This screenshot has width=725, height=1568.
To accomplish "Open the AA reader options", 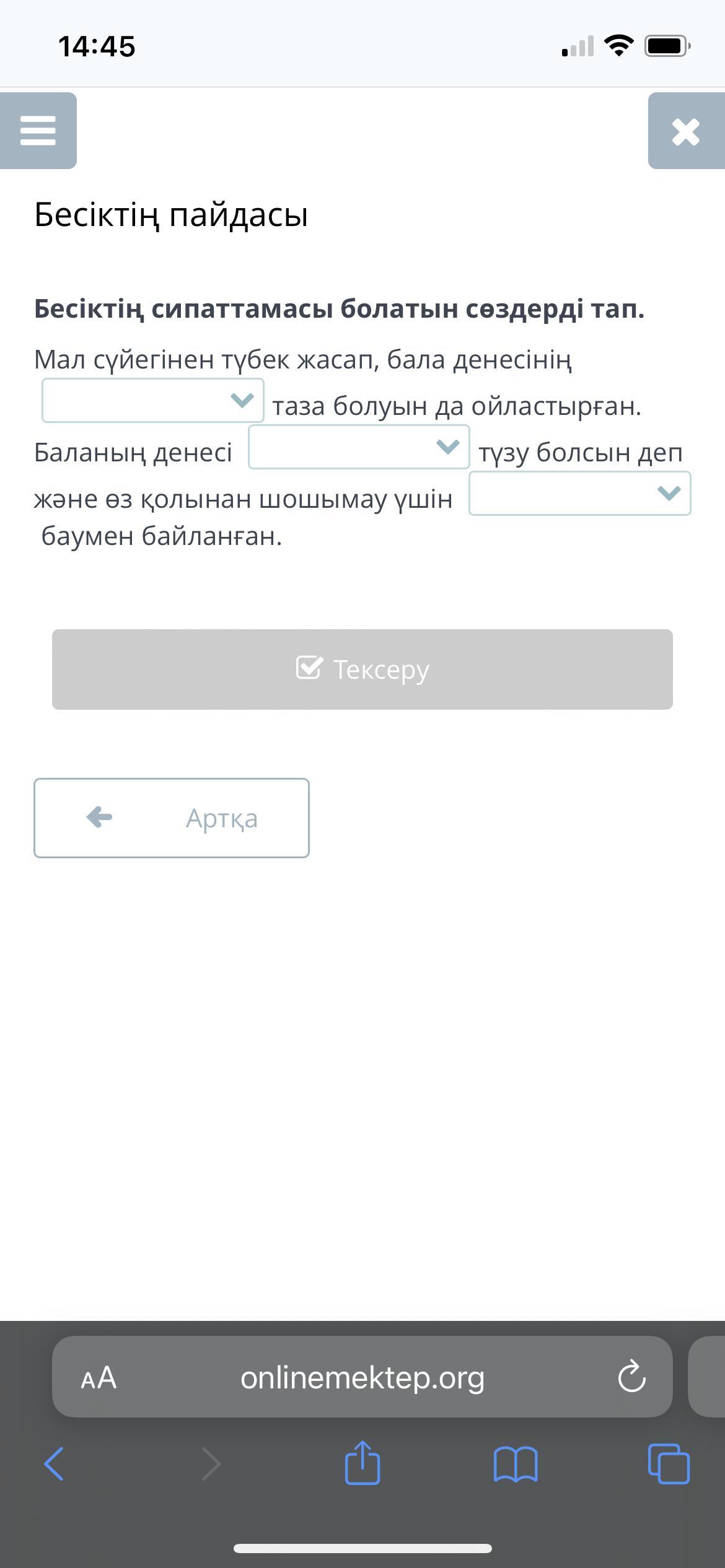I will 99,1378.
